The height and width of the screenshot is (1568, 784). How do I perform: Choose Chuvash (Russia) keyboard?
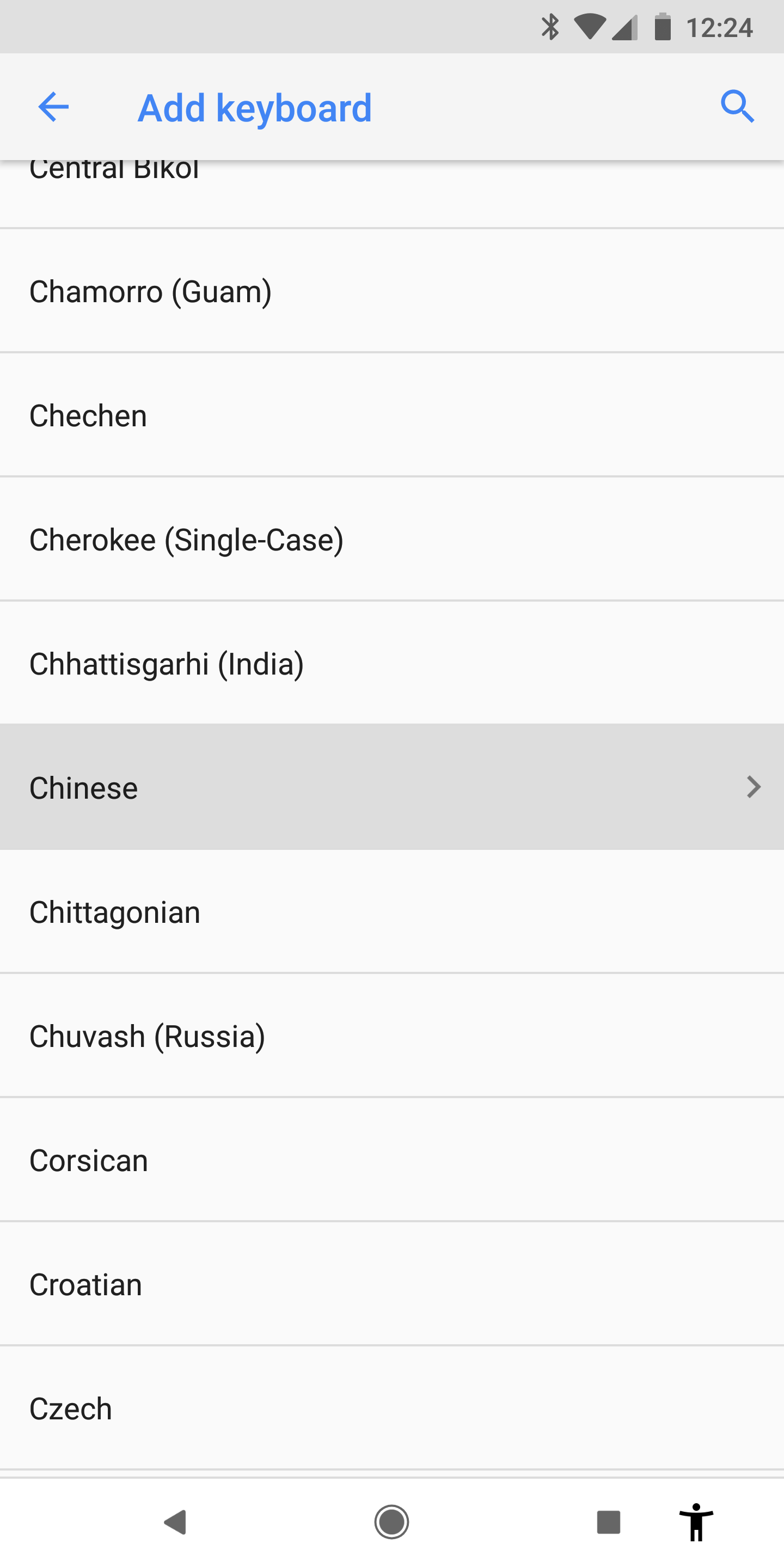pos(392,1037)
